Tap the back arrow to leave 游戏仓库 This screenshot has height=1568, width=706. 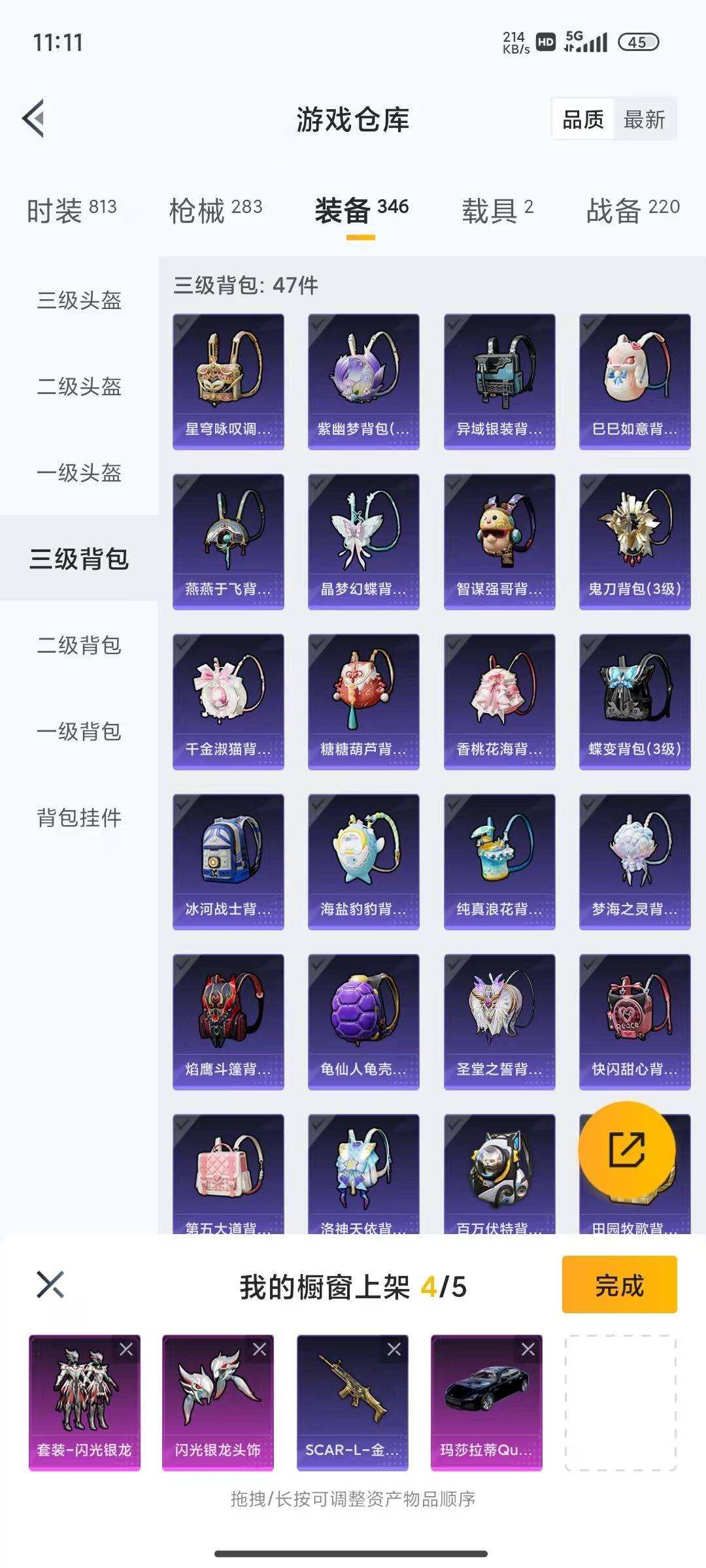[x=33, y=118]
